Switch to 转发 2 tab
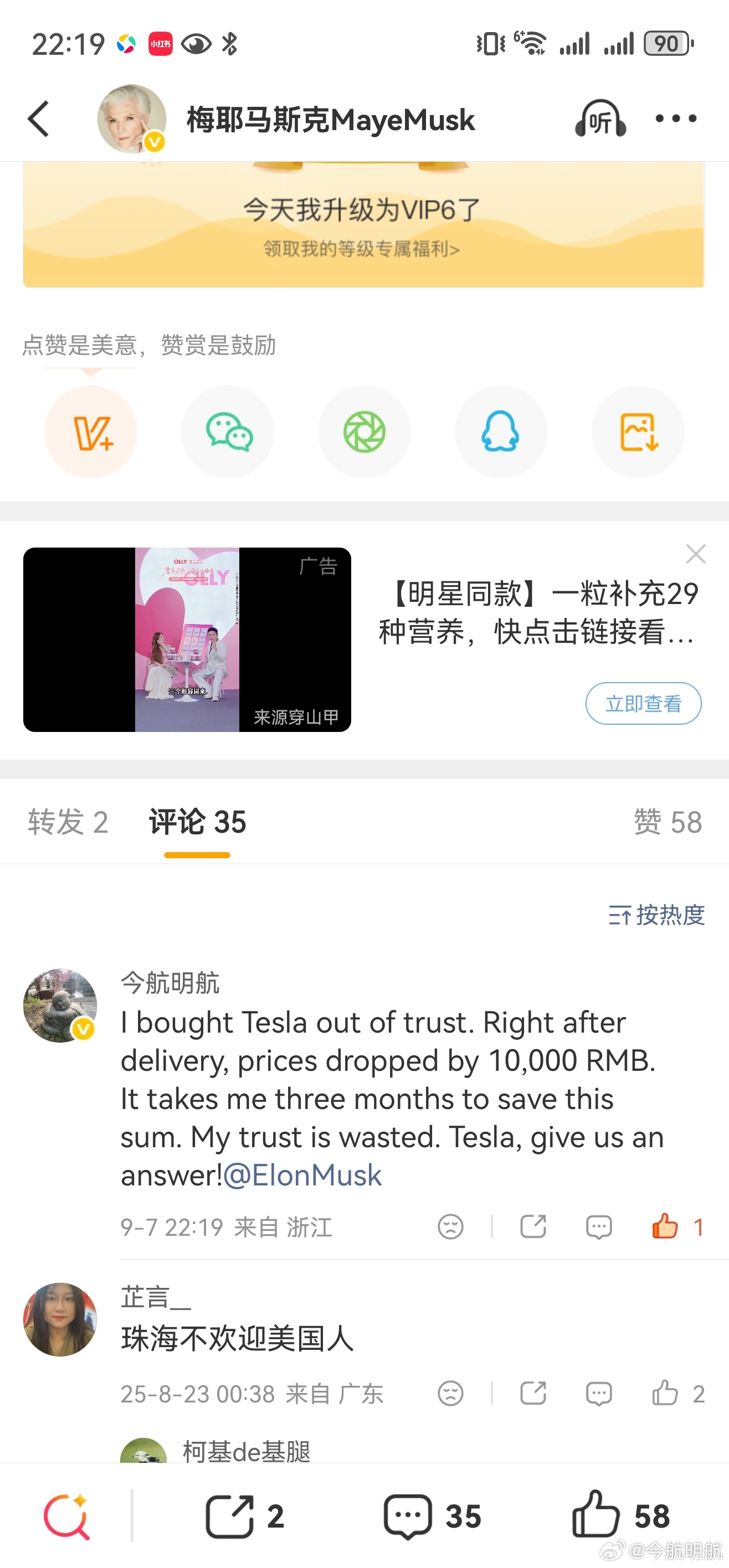Viewport: 729px width, 1568px height. click(68, 822)
